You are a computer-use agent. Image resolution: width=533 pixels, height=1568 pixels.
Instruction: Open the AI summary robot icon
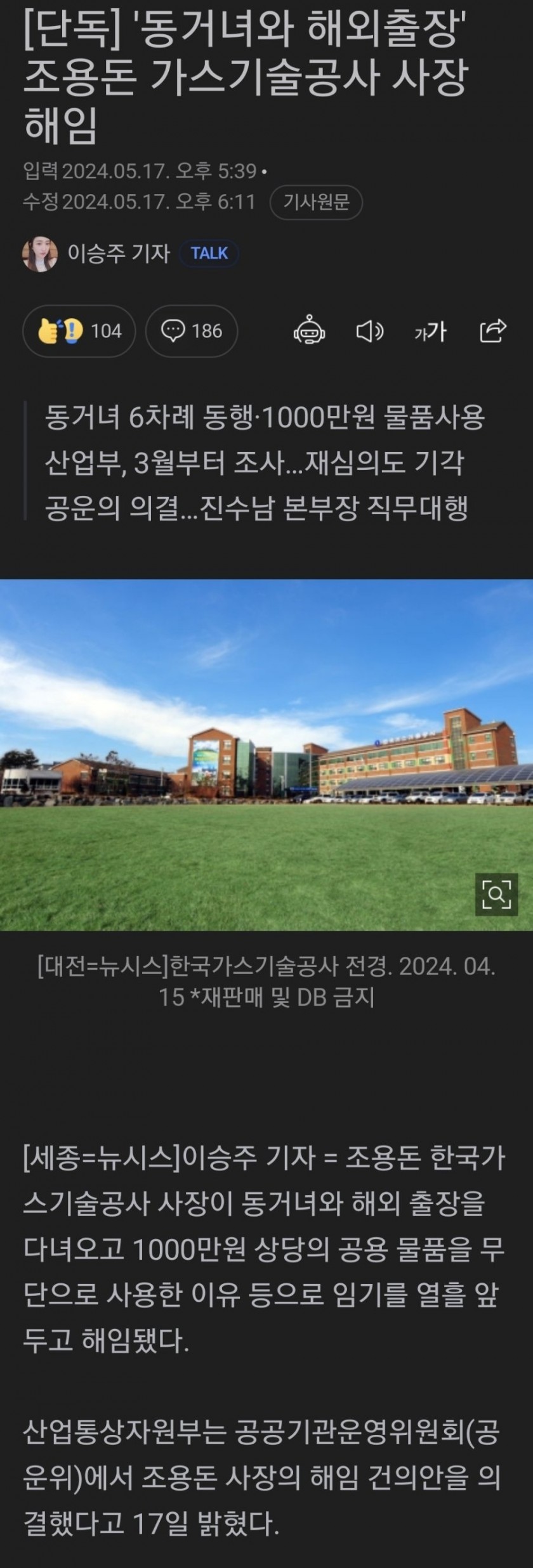point(309,331)
